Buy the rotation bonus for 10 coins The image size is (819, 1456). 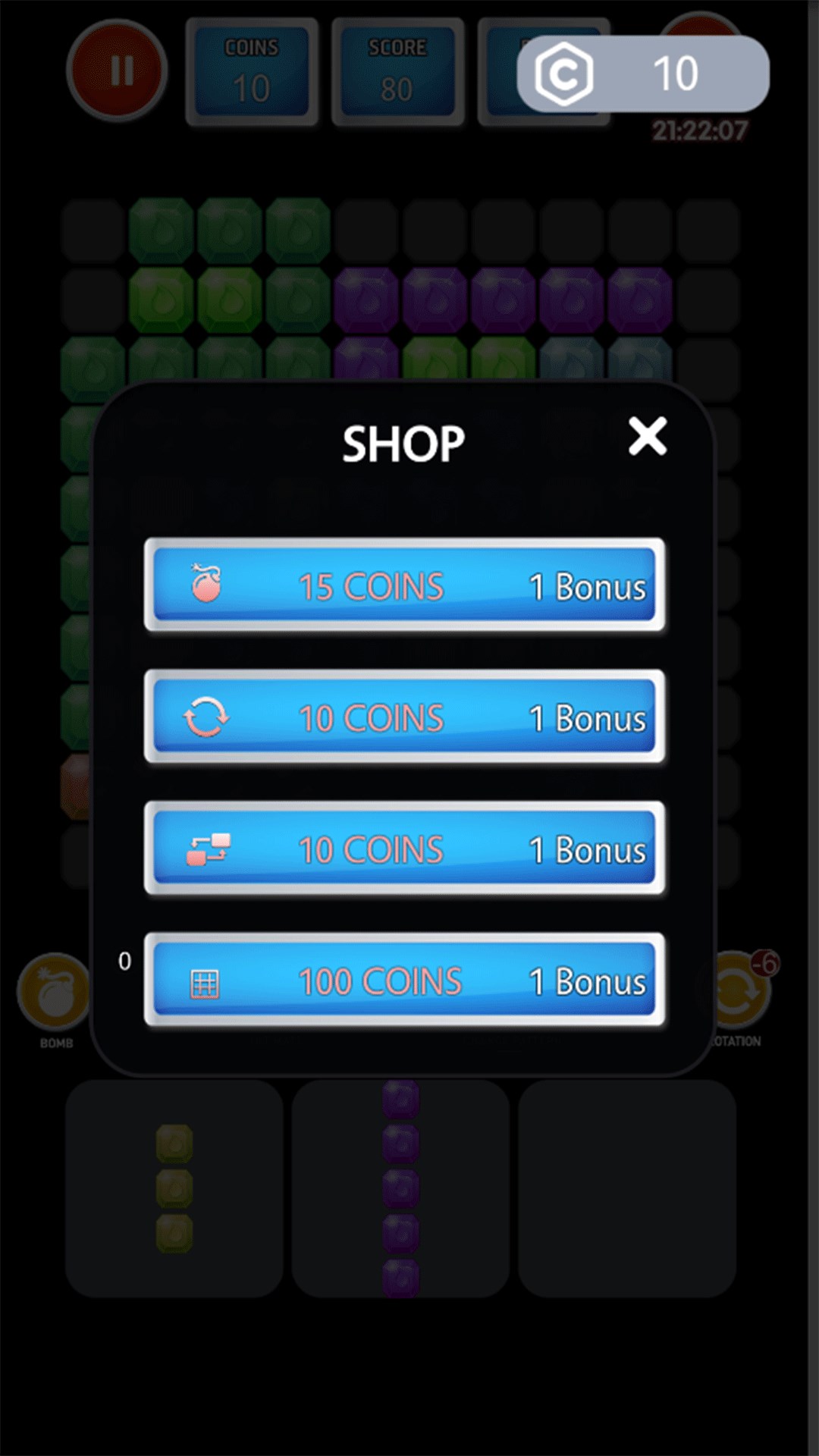[x=404, y=717]
